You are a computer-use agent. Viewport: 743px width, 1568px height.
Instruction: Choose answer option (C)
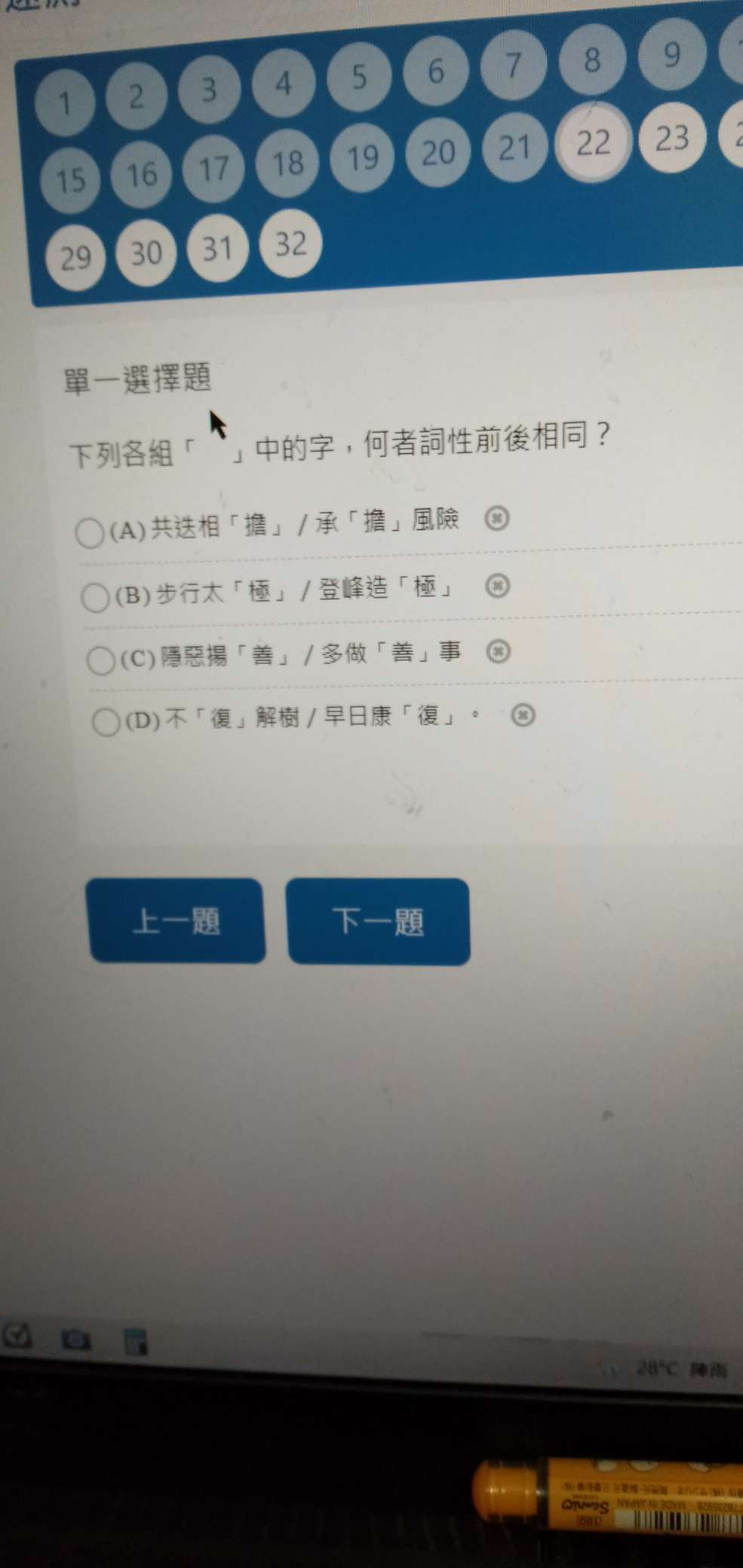tap(100, 660)
